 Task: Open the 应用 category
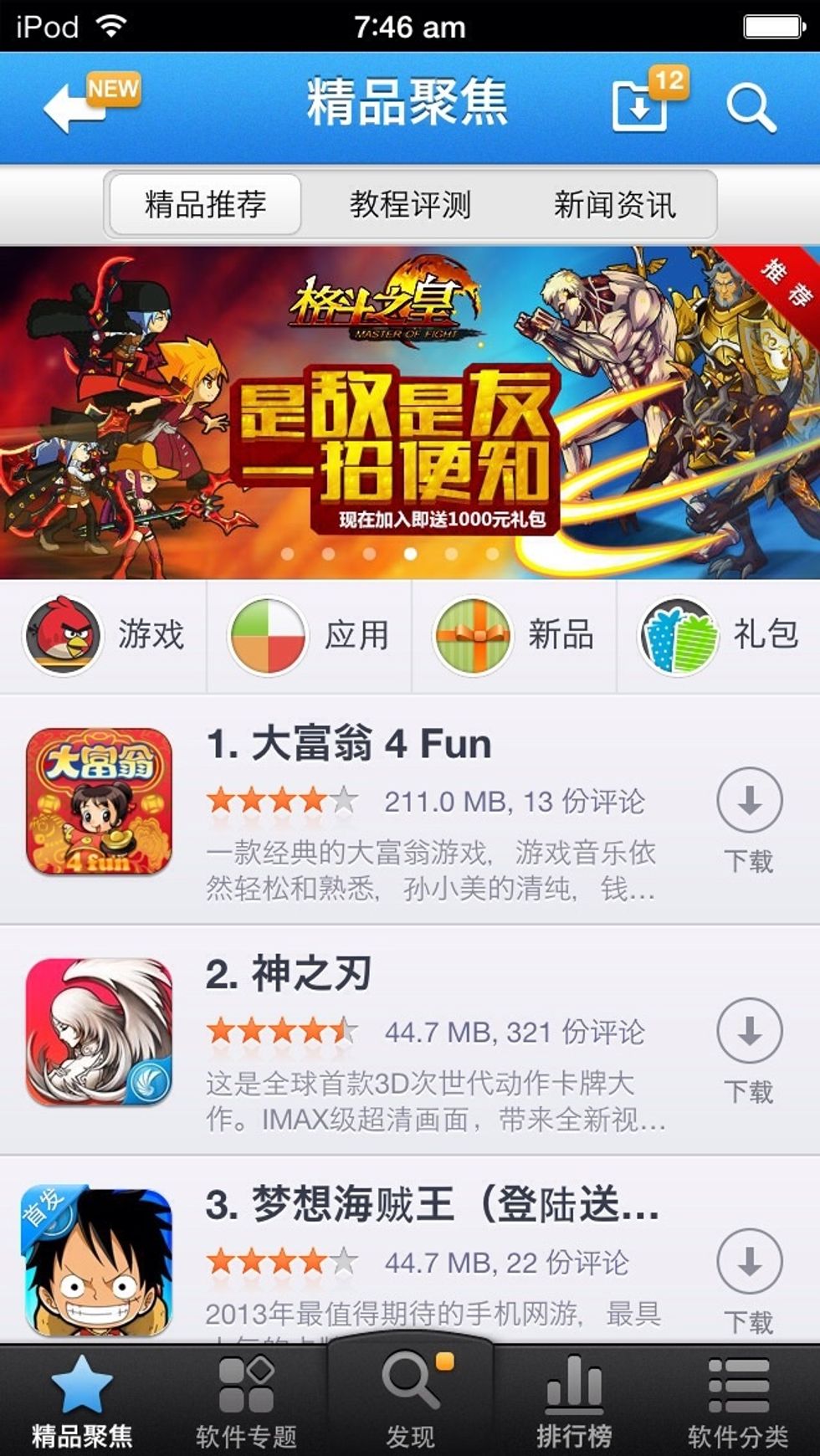coord(309,635)
